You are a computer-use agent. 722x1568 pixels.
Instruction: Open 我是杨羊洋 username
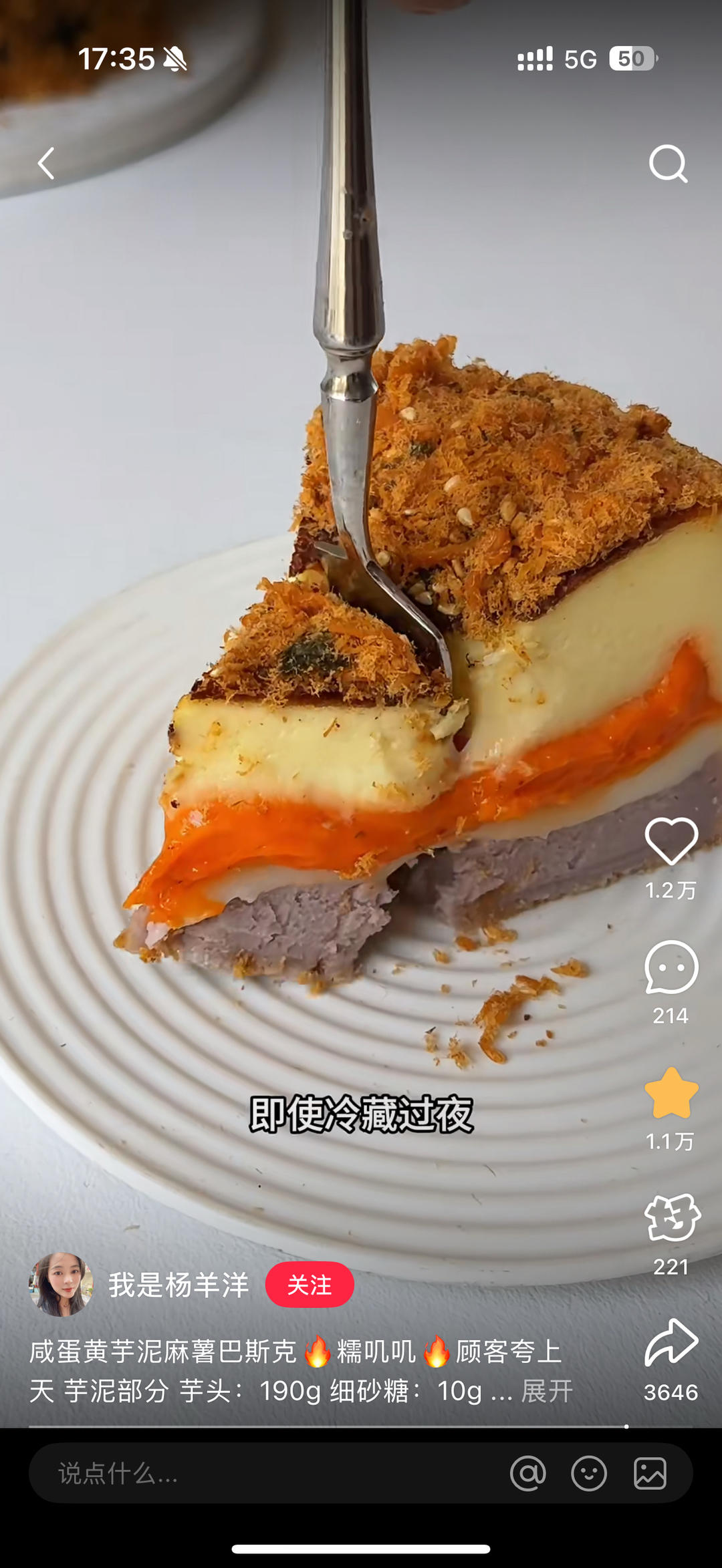pyautogui.click(x=178, y=1284)
